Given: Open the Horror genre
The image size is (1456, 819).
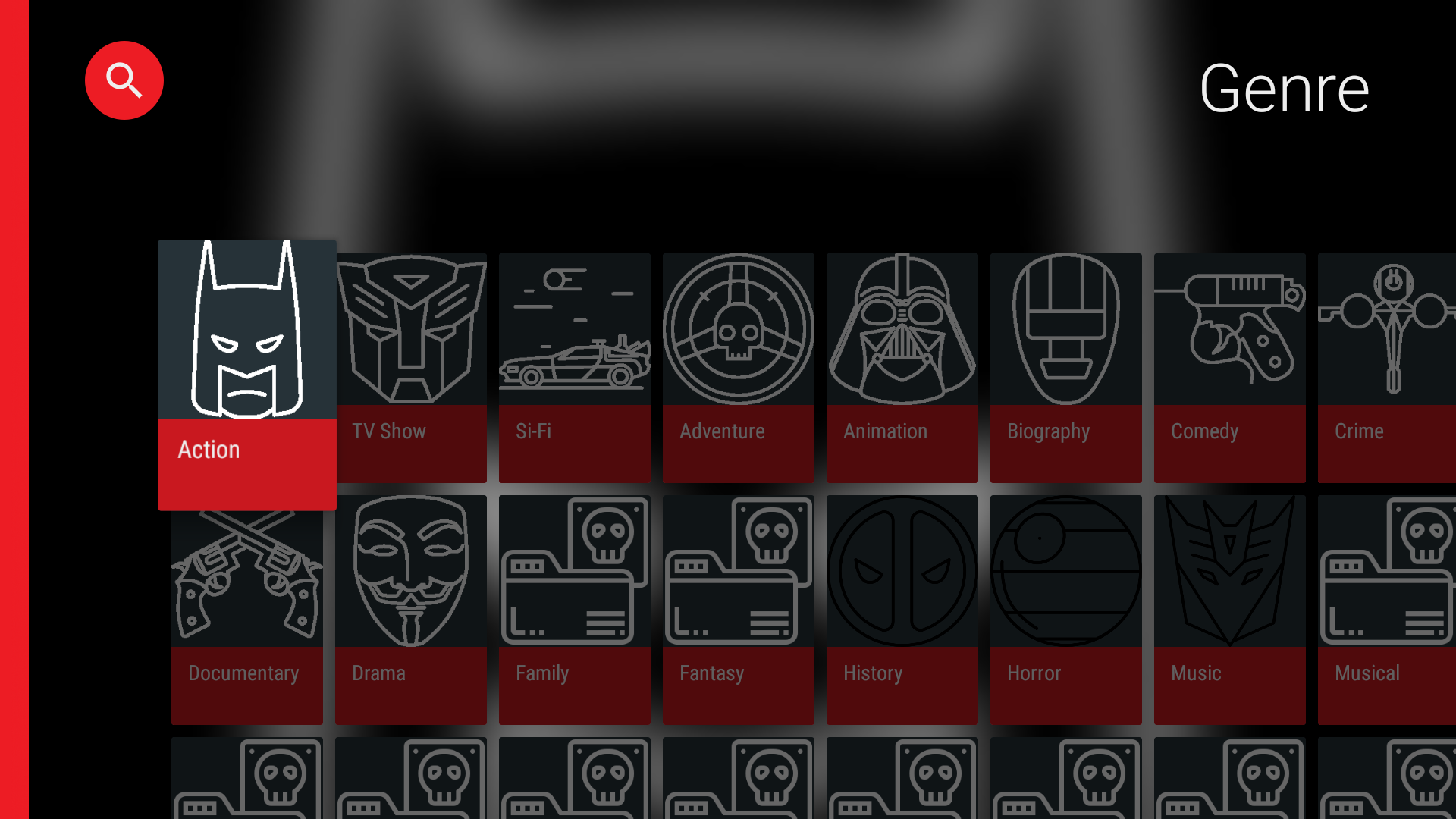Looking at the screenshot, I should [x=1066, y=610].
